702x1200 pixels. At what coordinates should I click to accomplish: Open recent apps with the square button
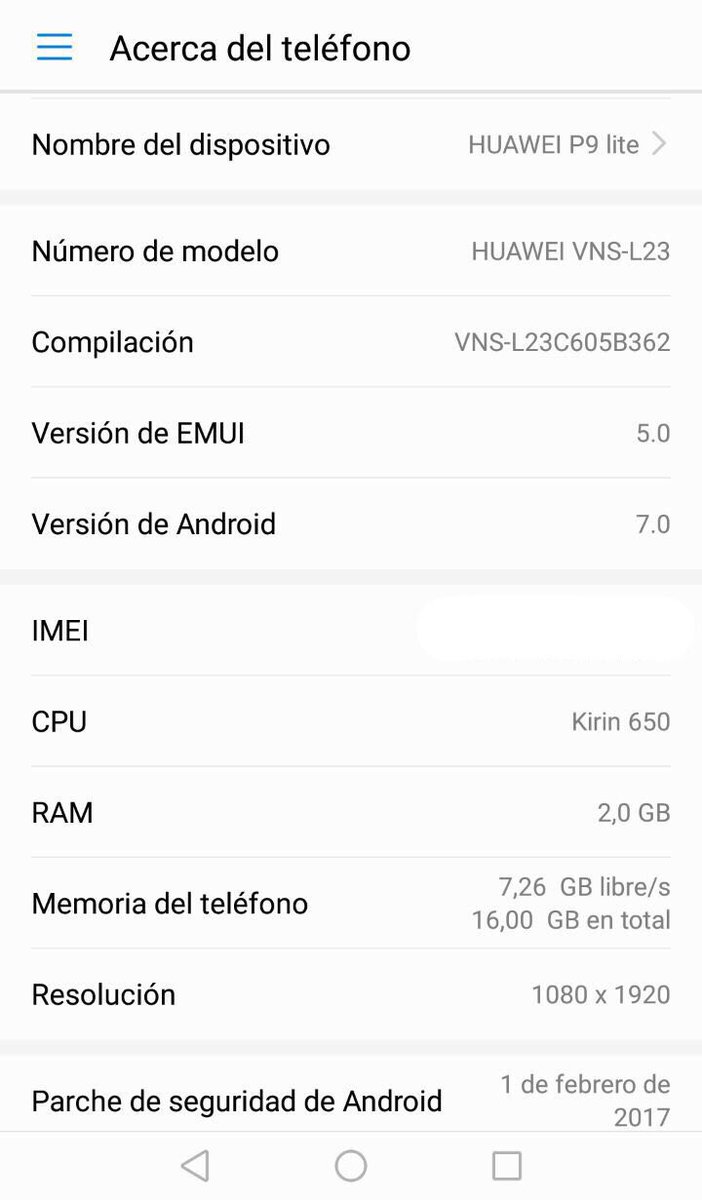[507, 1165]
